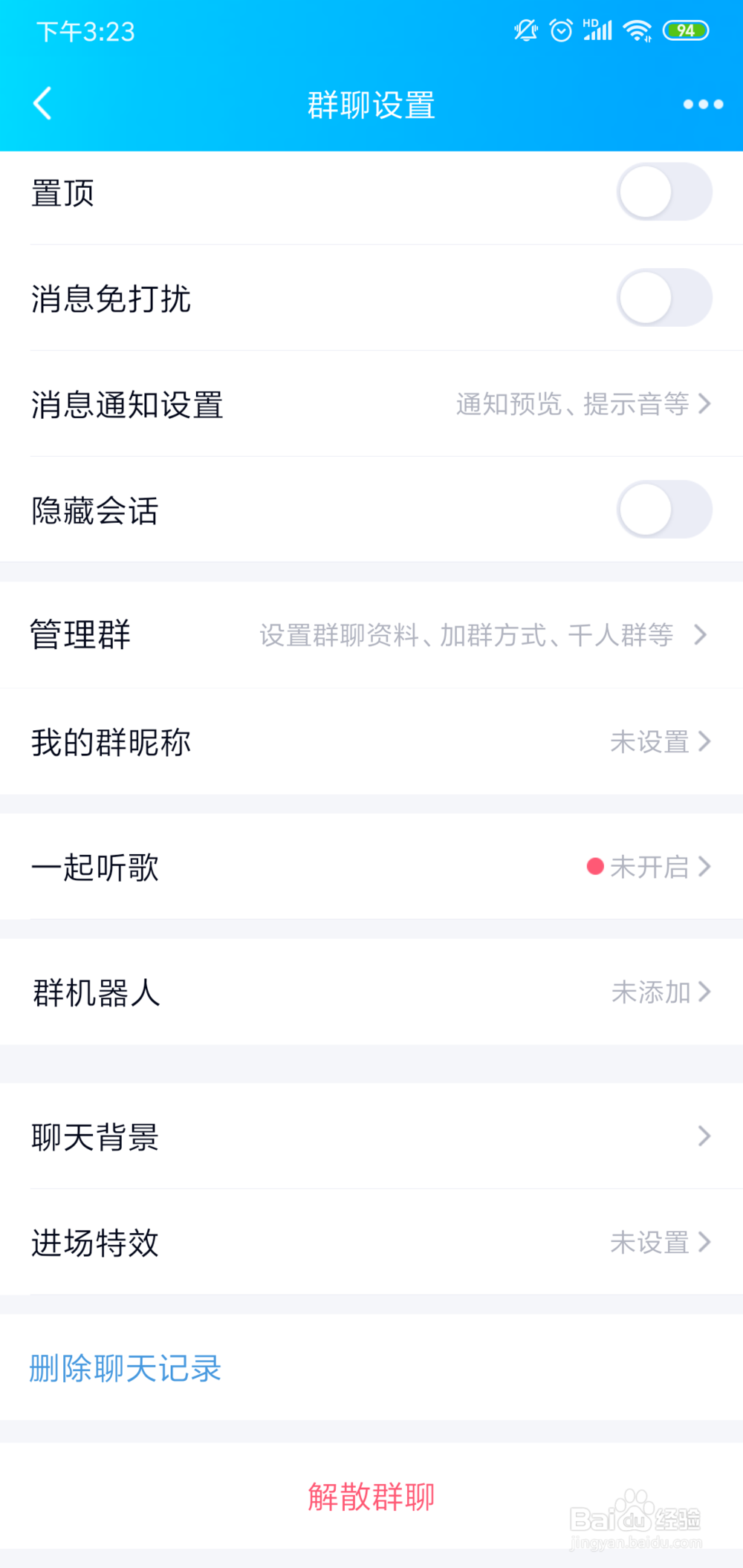Open the 管理群 group management row
The width and height of the screenshot is (743, 1568).
371,635
